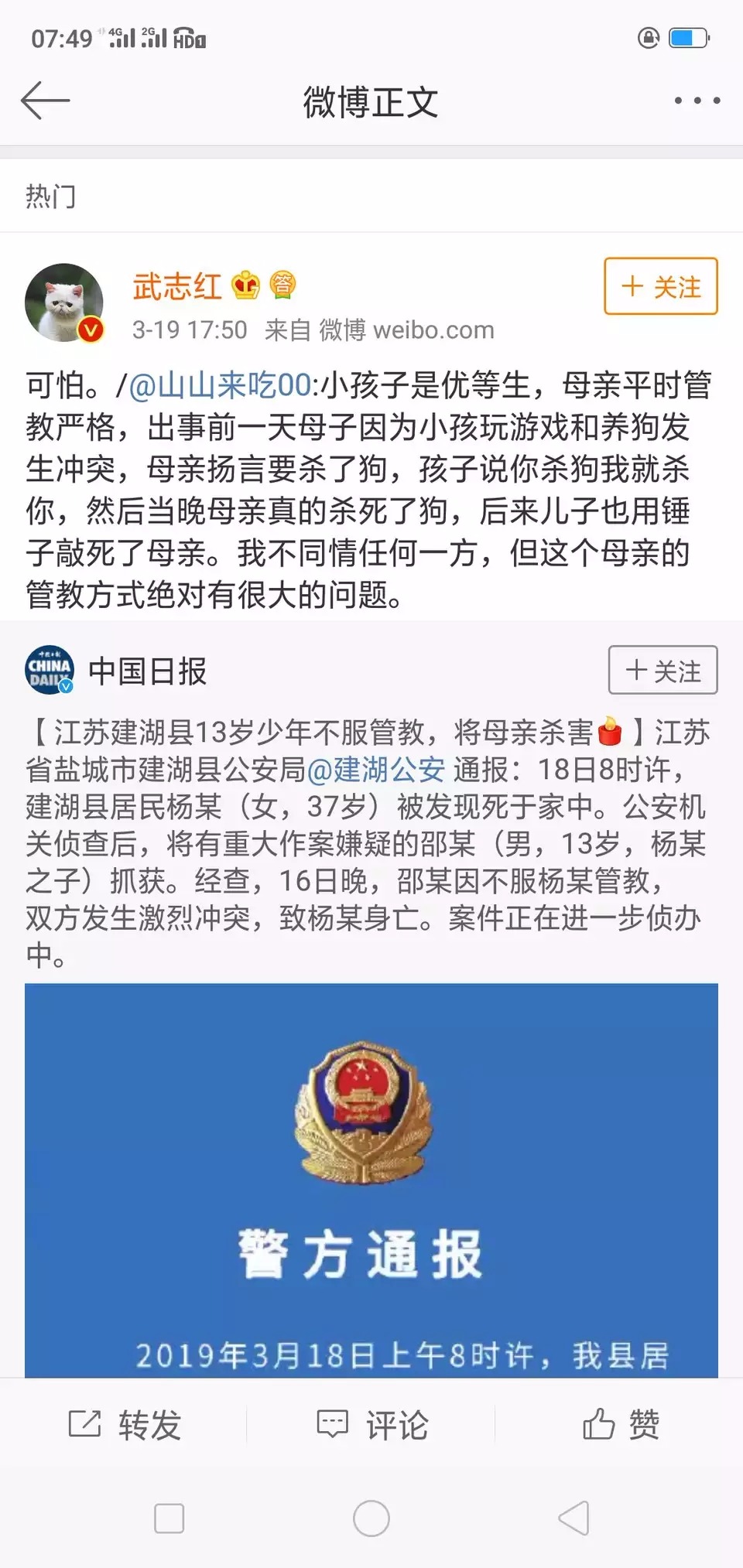Go back using the top-left arrow
The image size is (743, 1568).
(45, 101)
